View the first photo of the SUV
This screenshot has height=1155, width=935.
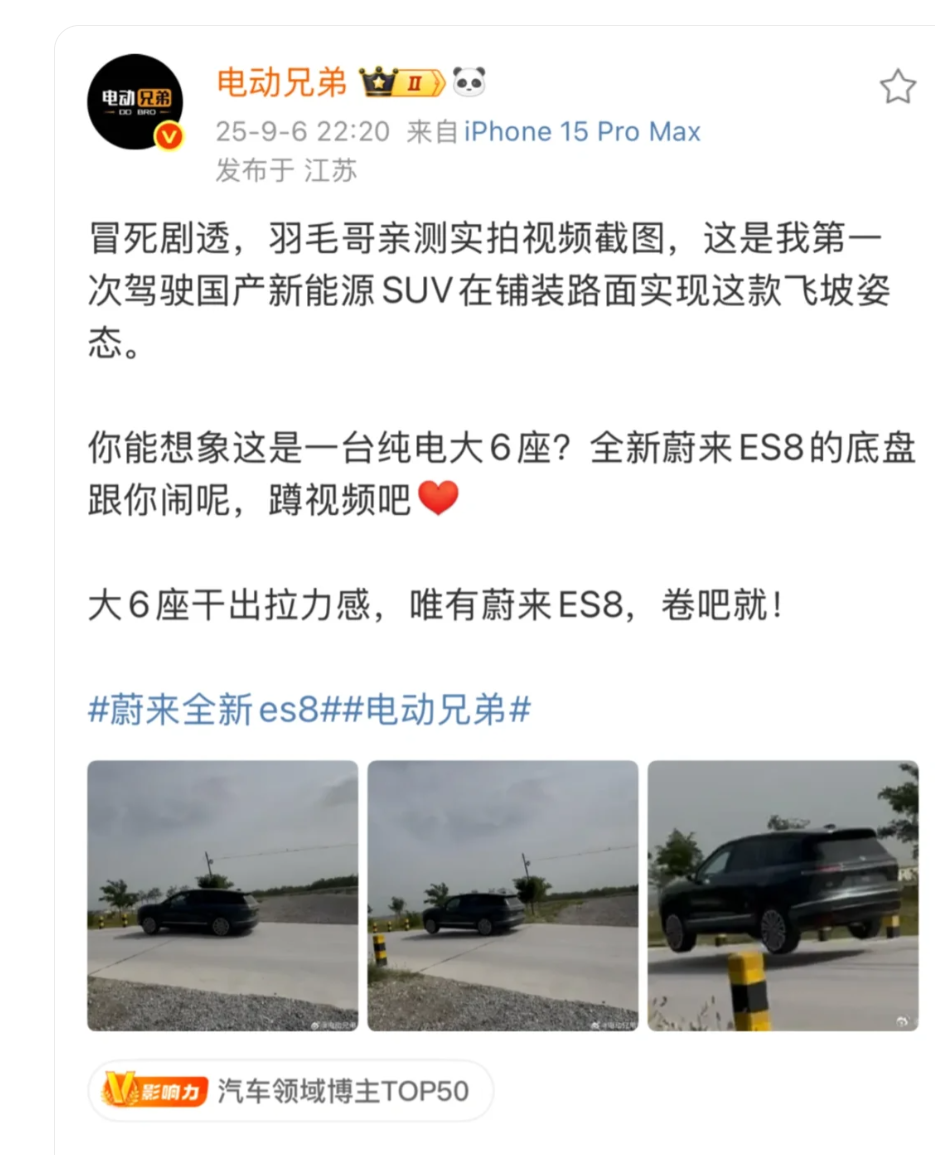point(222,895)
